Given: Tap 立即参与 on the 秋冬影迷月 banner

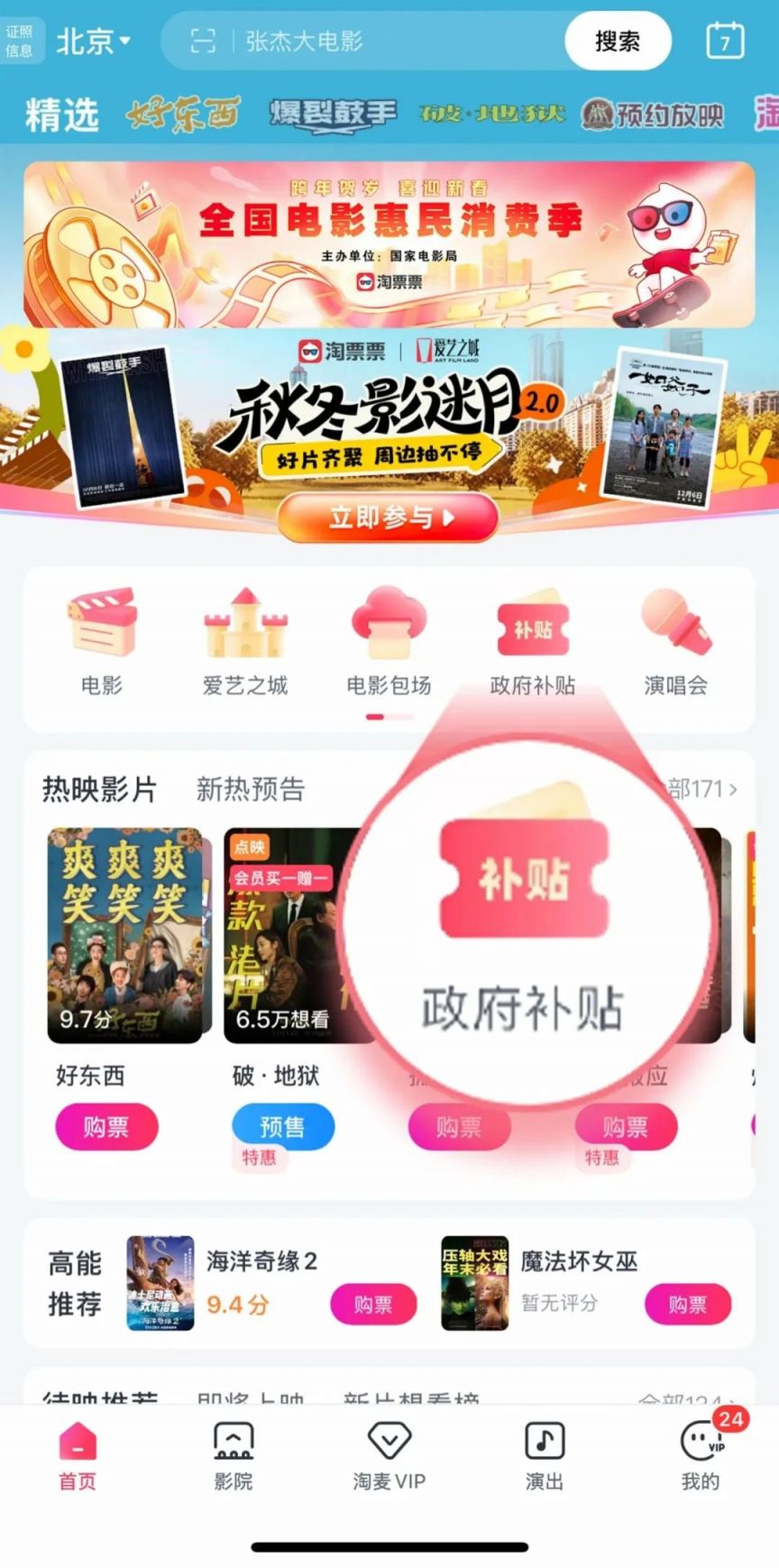Looking at the screenshot, I should pyautogui.click(x=389, y=518).
